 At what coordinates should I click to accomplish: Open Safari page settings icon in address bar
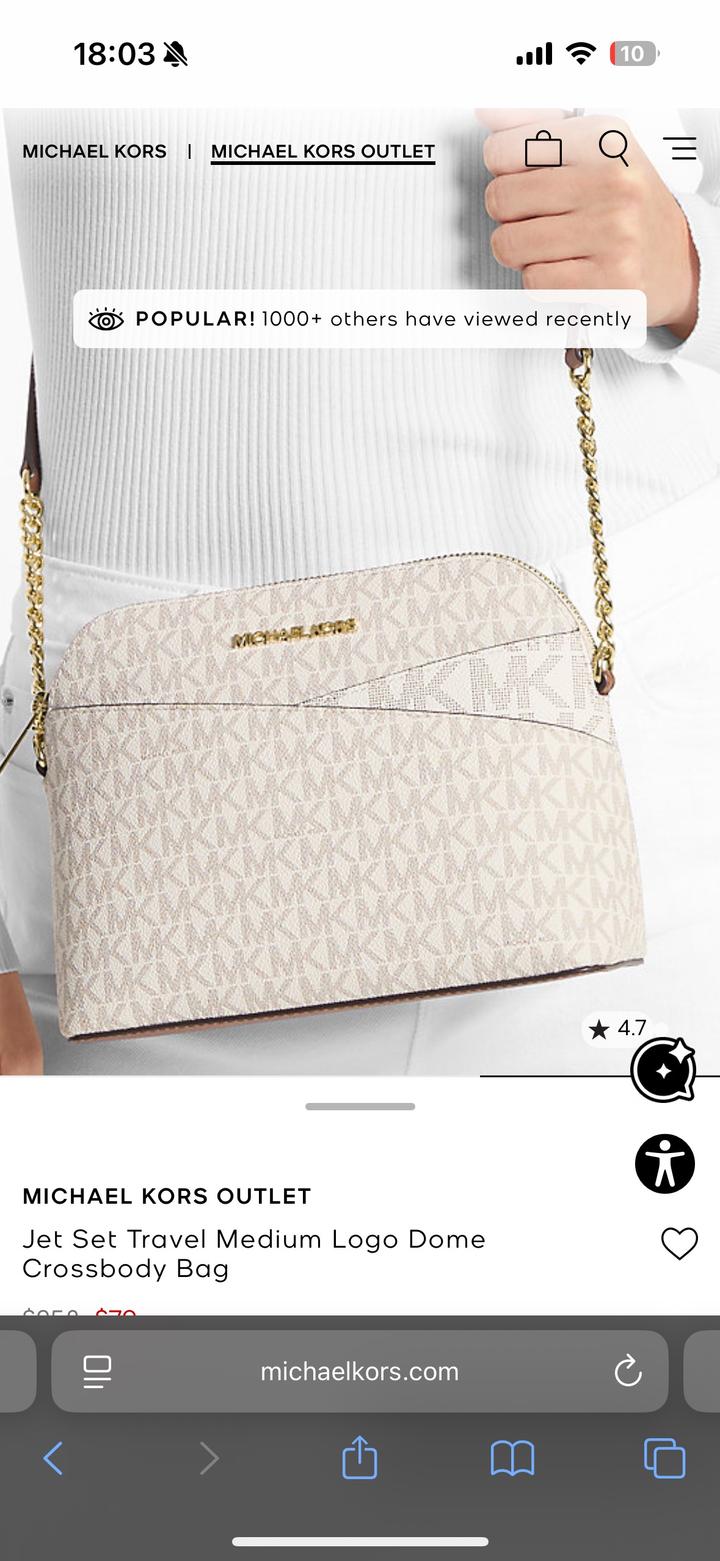96,1371
